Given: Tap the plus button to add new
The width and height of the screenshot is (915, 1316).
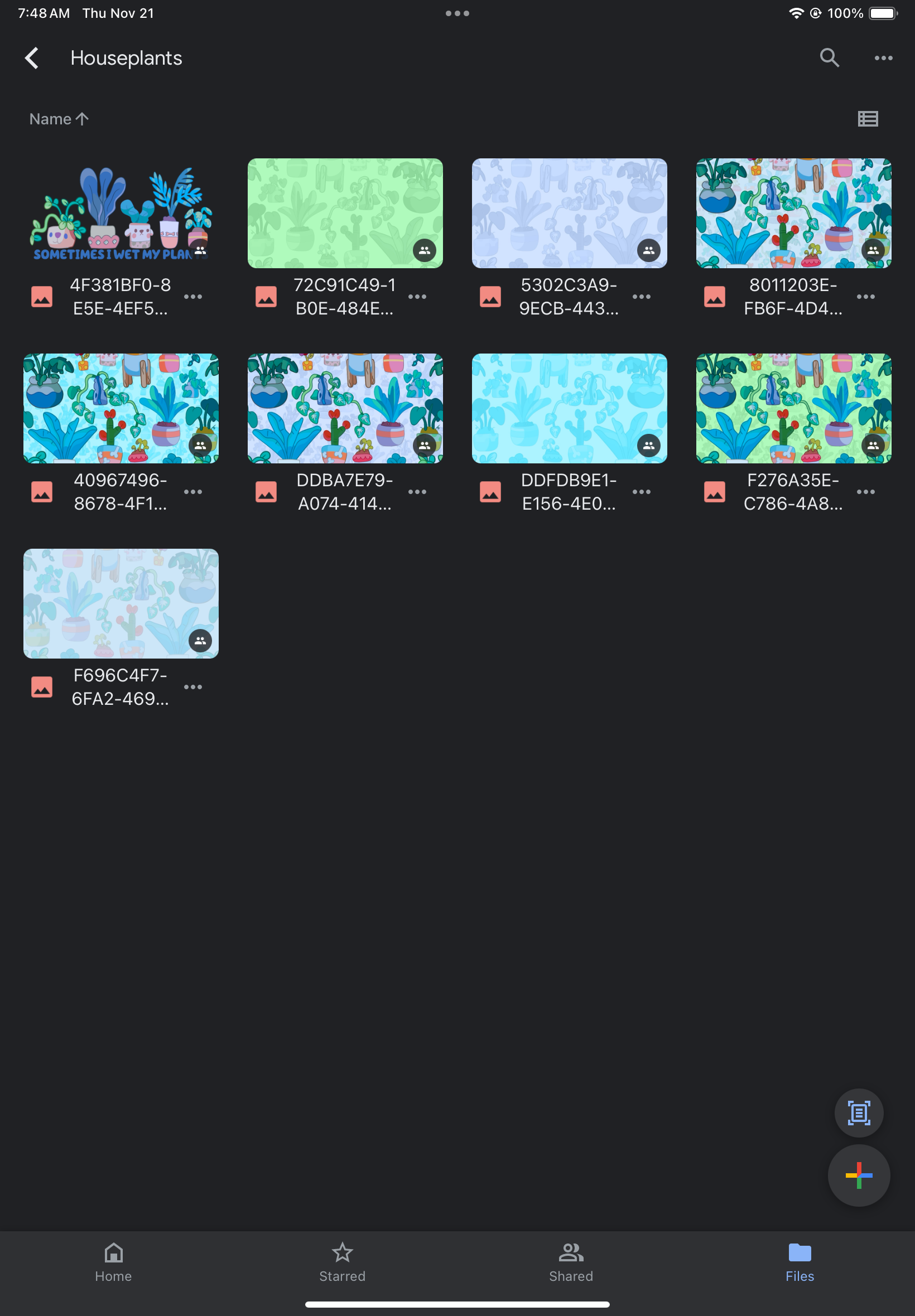Looking at the screenshot, I should (x=858, y=1175).
